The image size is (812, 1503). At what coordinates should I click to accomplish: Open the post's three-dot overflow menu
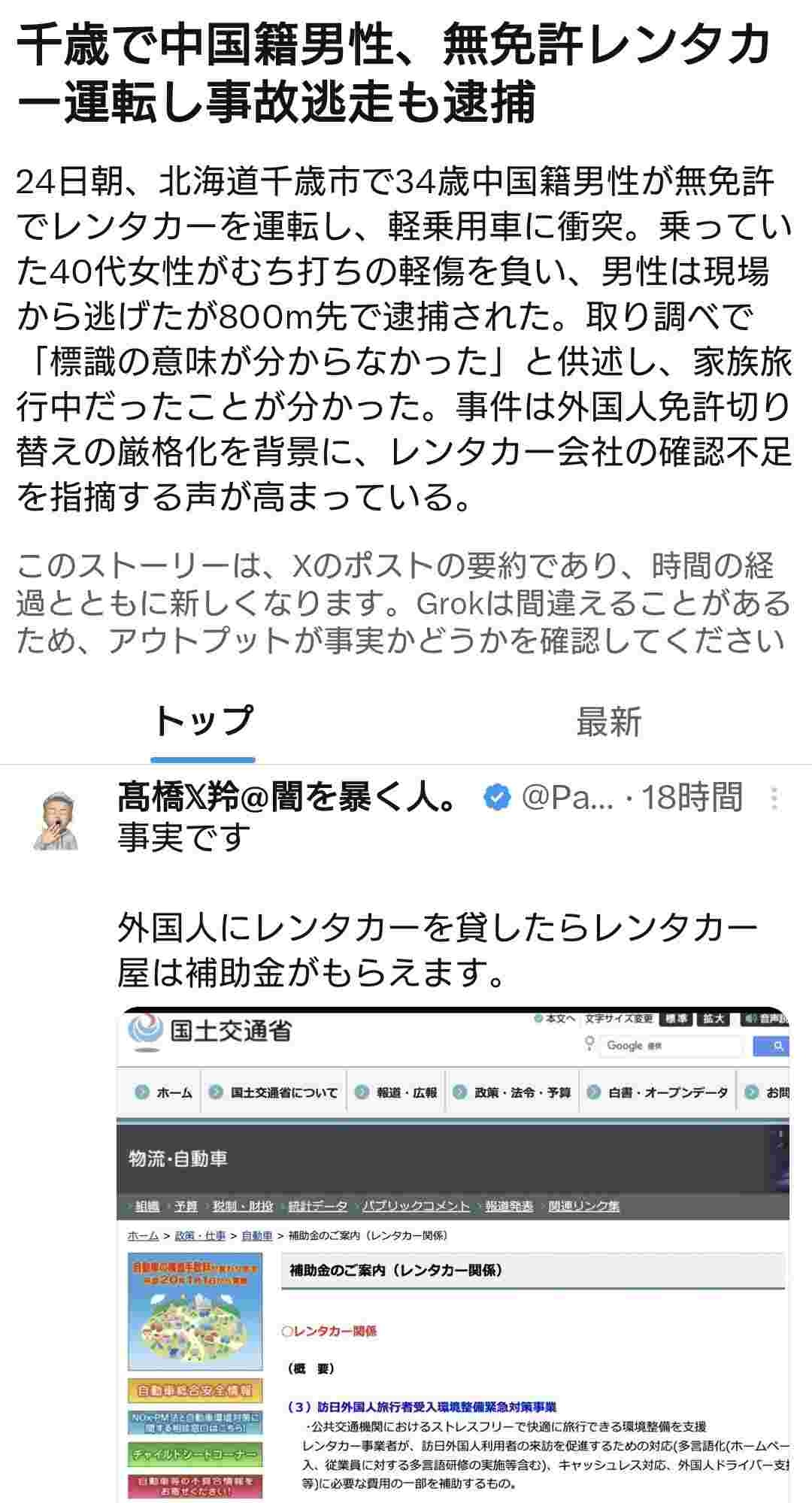774,798
